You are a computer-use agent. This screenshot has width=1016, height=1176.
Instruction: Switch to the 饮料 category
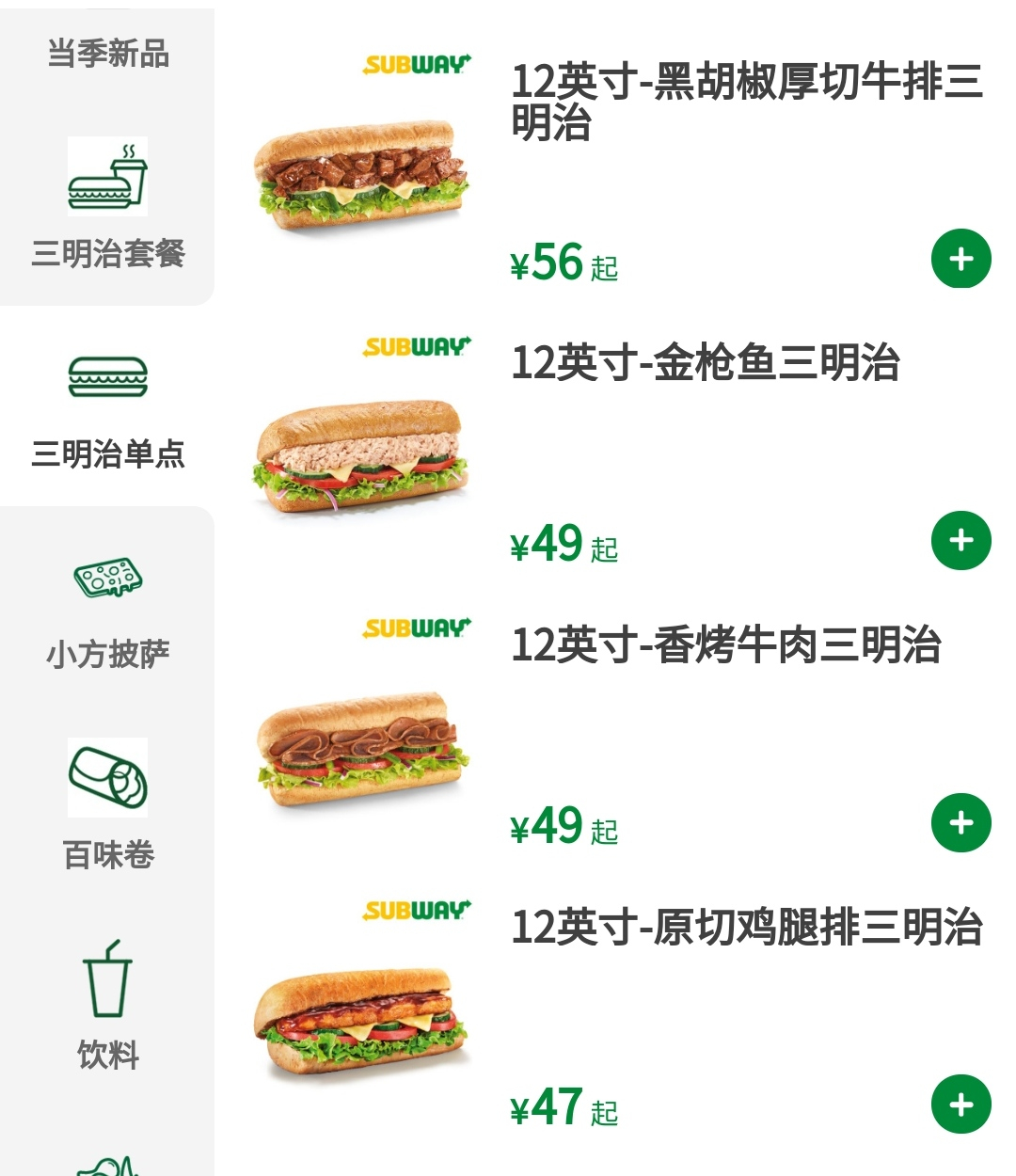point(108,1007)
